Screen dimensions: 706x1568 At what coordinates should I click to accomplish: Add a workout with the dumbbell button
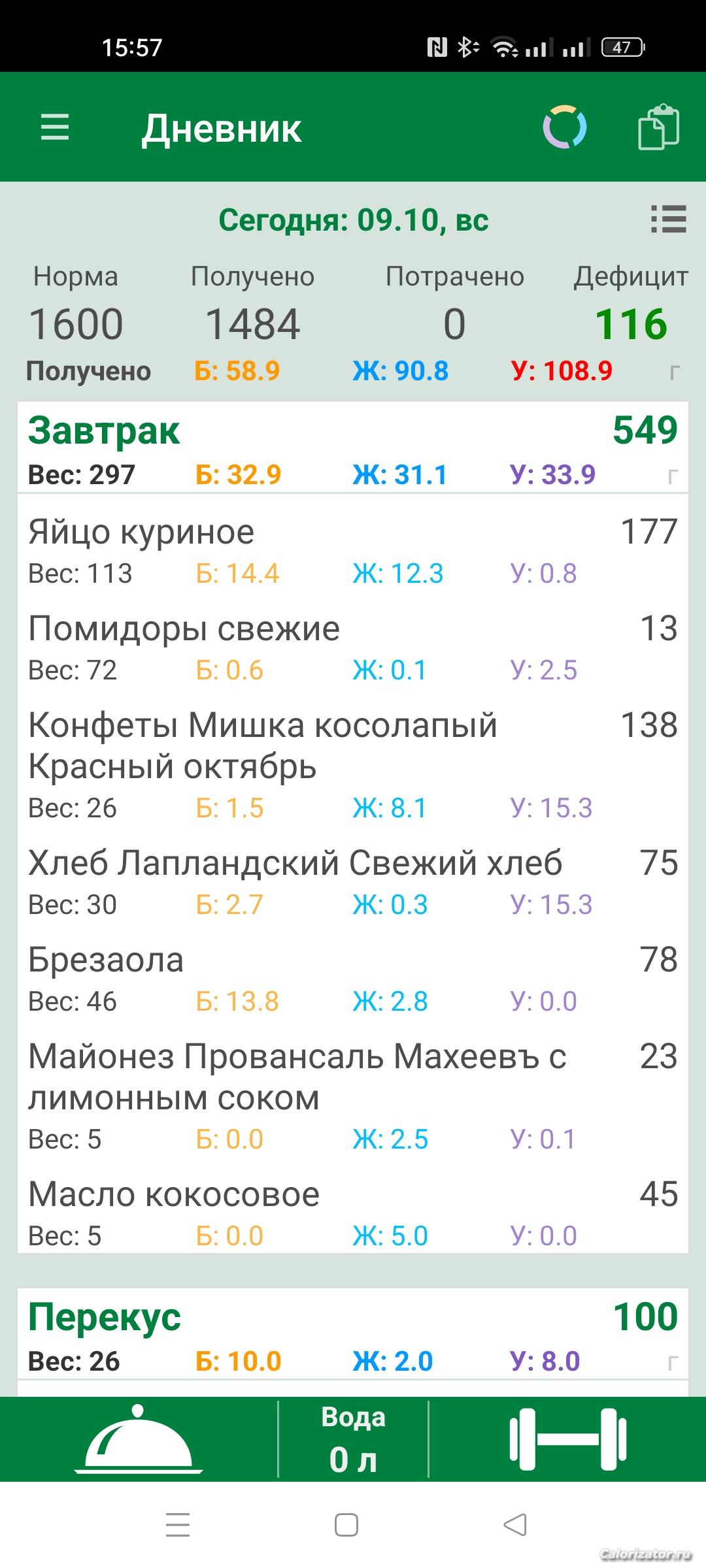point(567,1440)
